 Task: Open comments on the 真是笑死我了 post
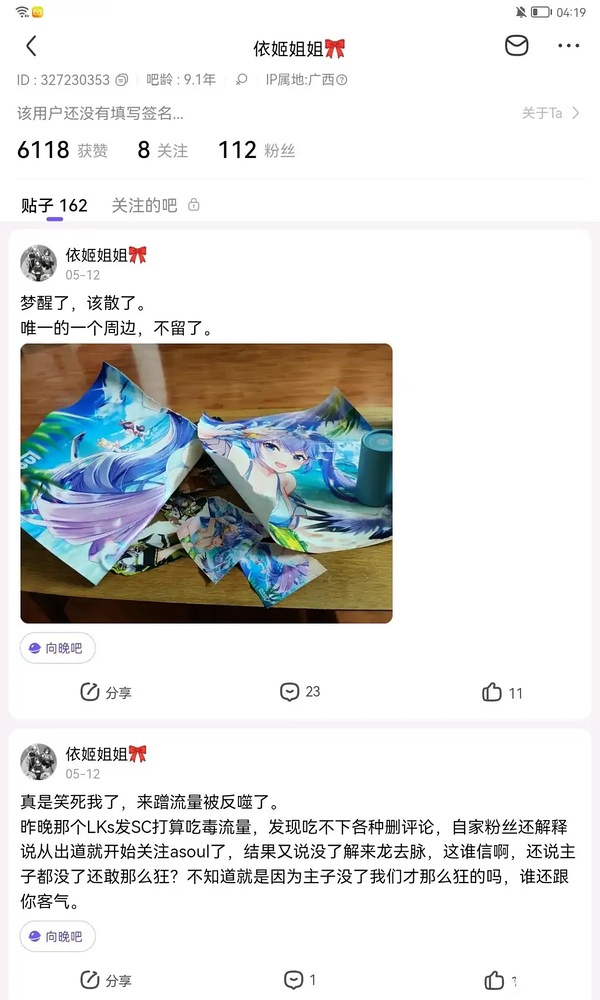click(300, 980)
